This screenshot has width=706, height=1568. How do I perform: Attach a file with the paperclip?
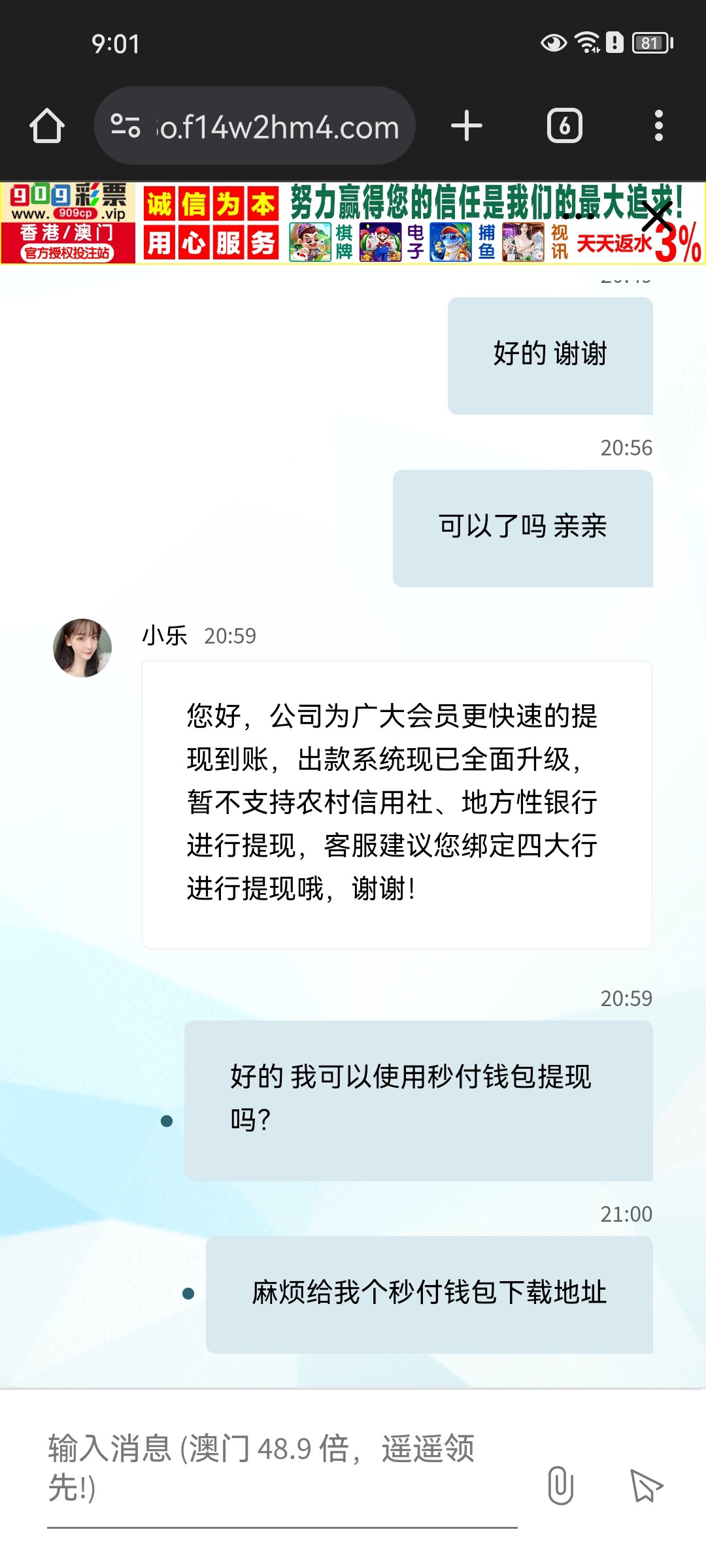(560, 1485)
